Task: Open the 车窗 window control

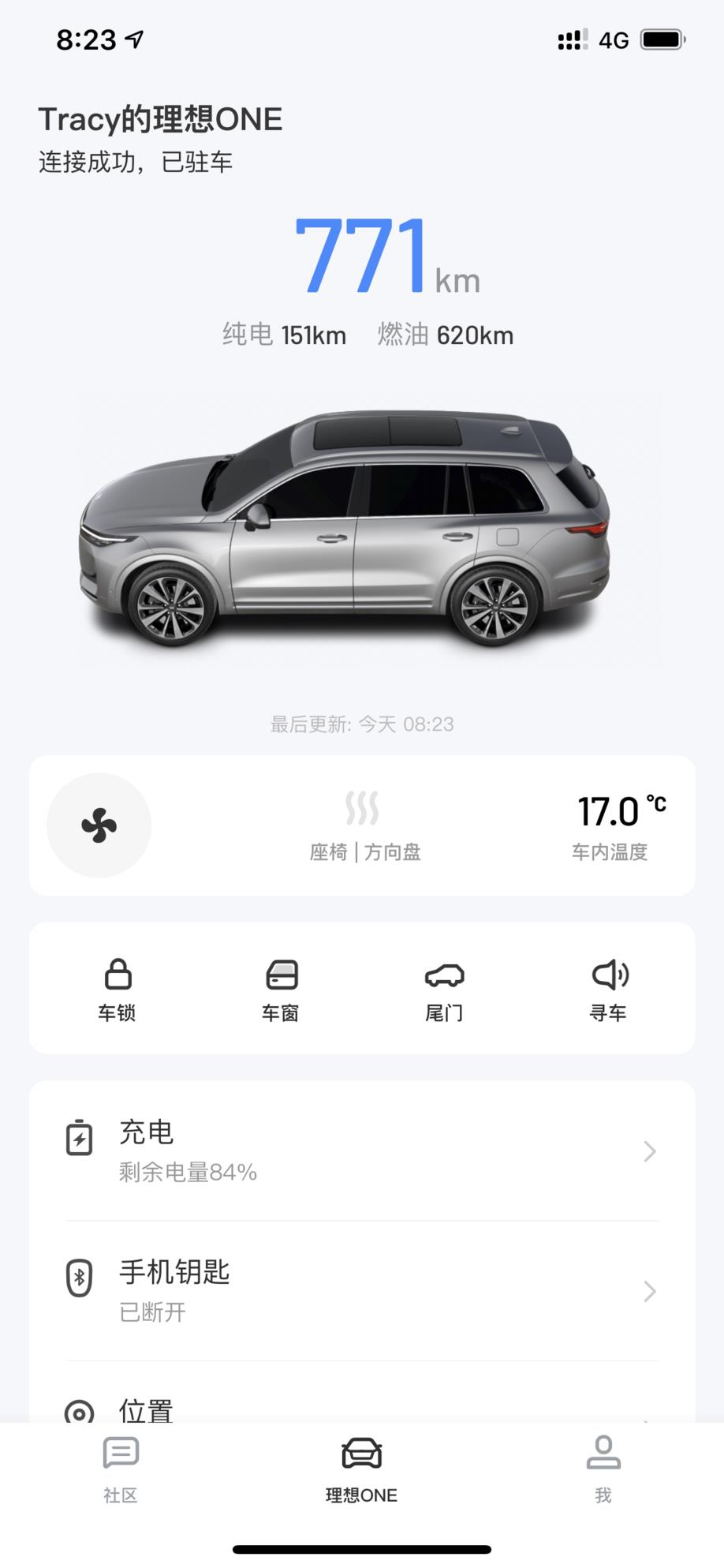Action: (281, 990)
